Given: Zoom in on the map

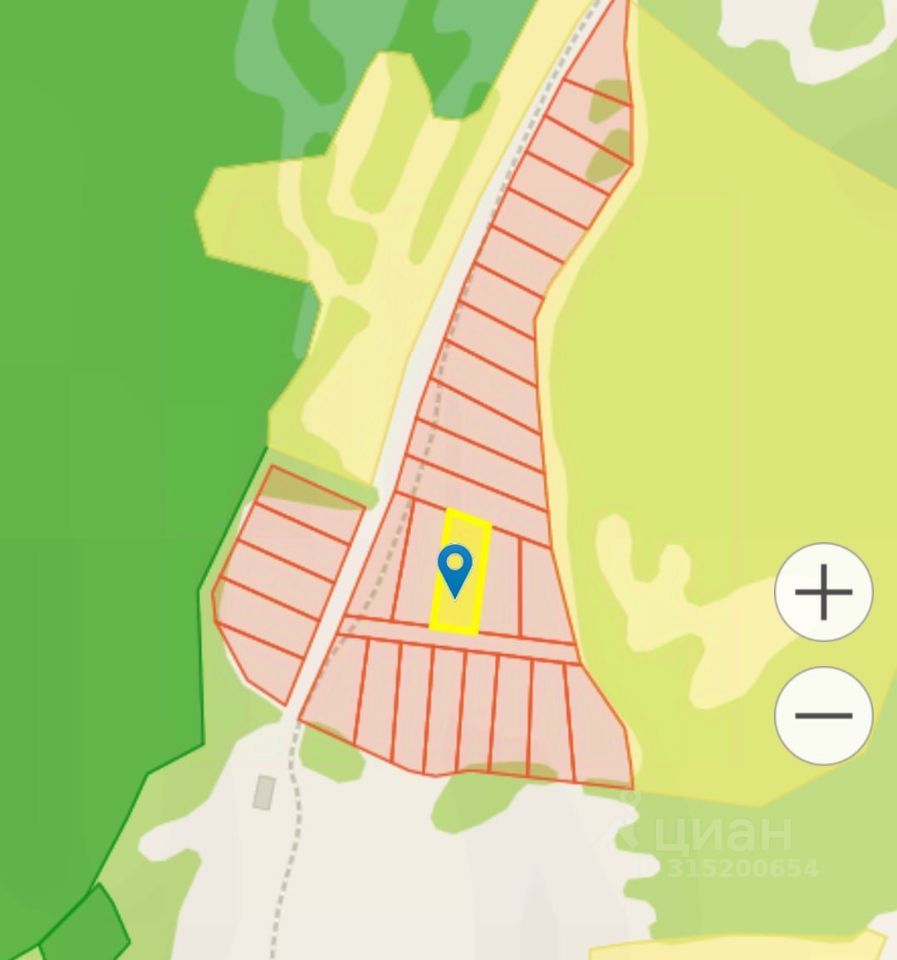Looking at the screenshot, I should pos(823,592).
